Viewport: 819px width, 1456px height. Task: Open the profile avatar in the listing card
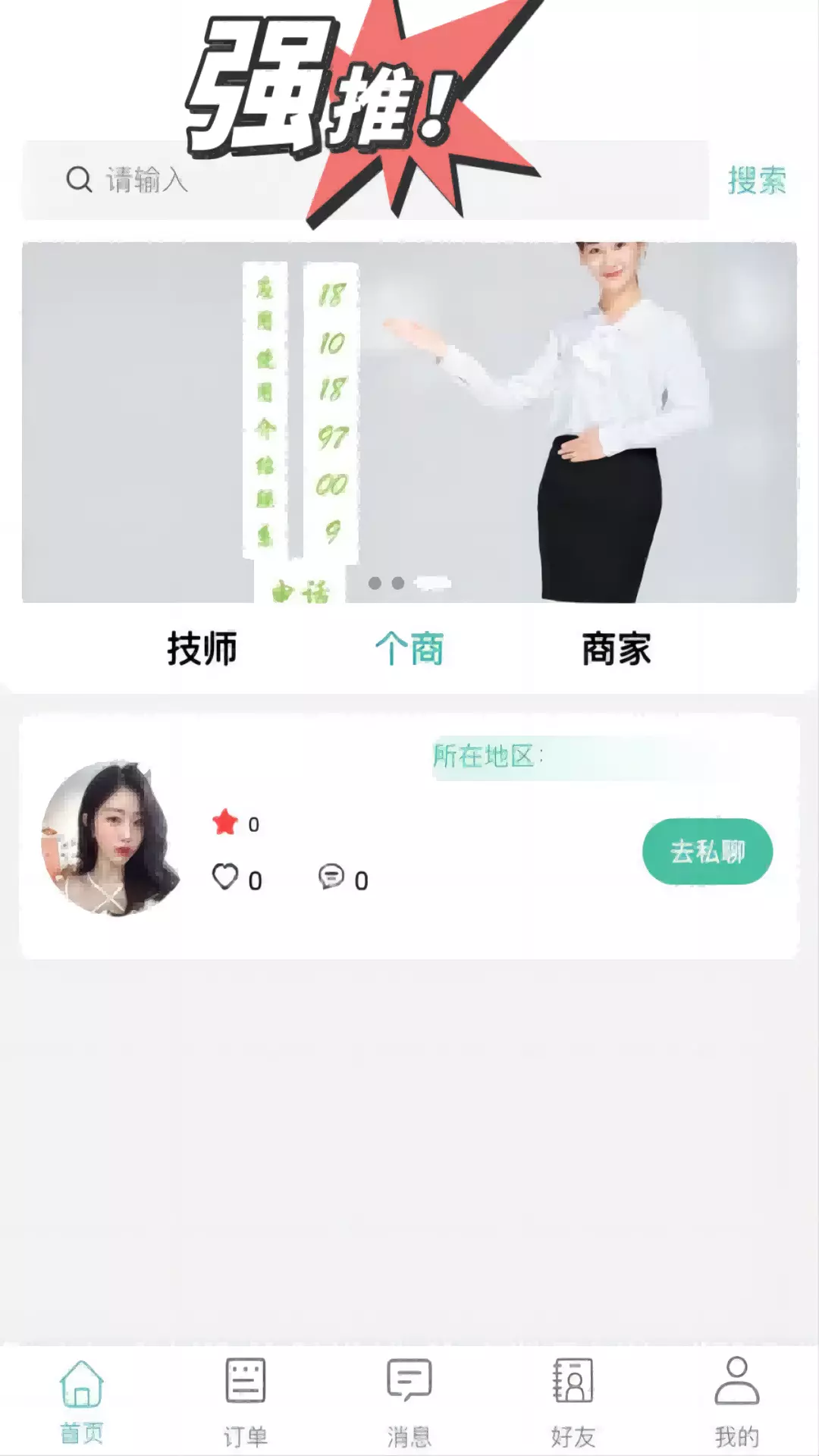(111, 839)
